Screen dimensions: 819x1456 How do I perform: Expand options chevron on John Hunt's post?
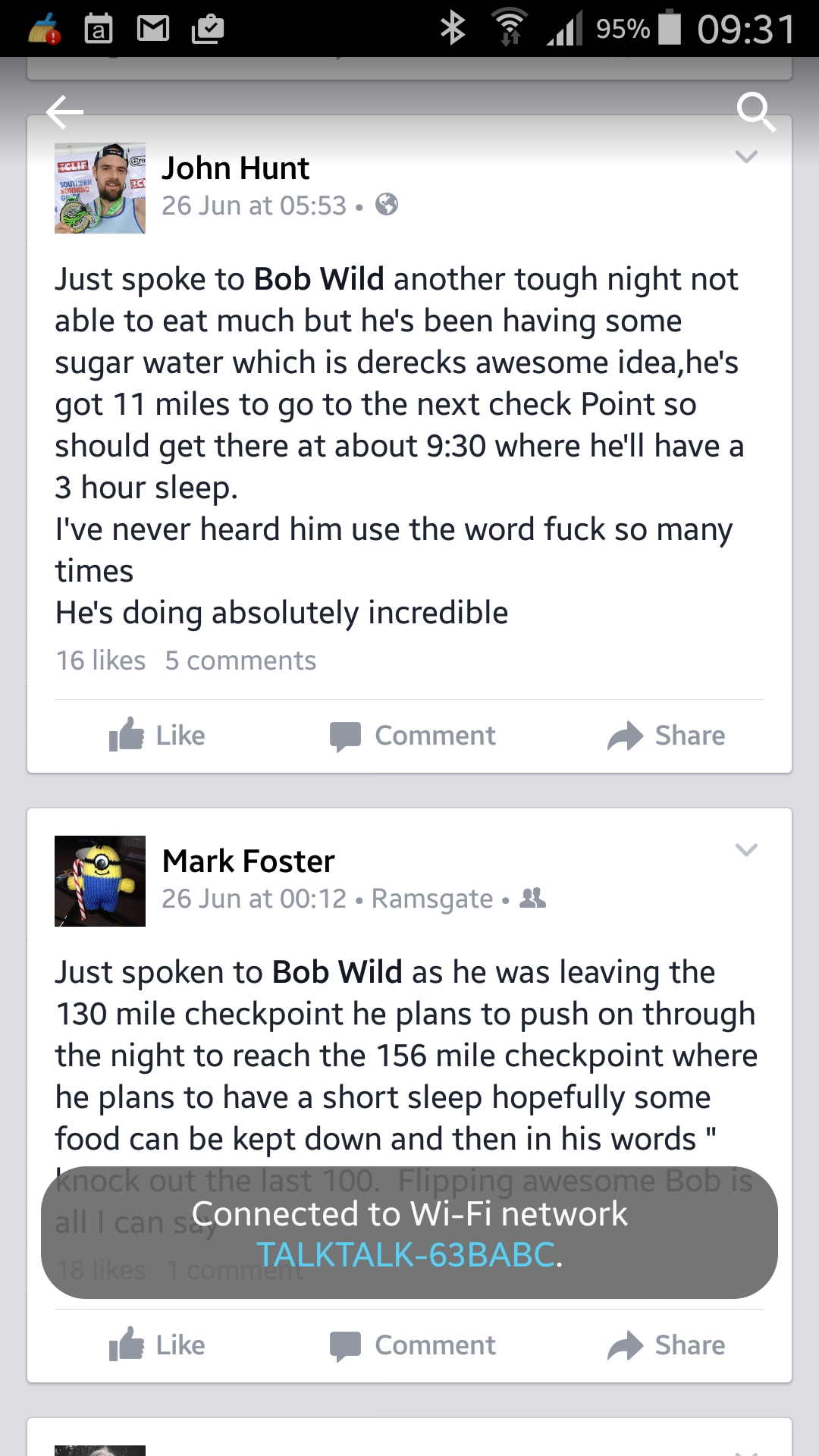click(x=746, y=157)
